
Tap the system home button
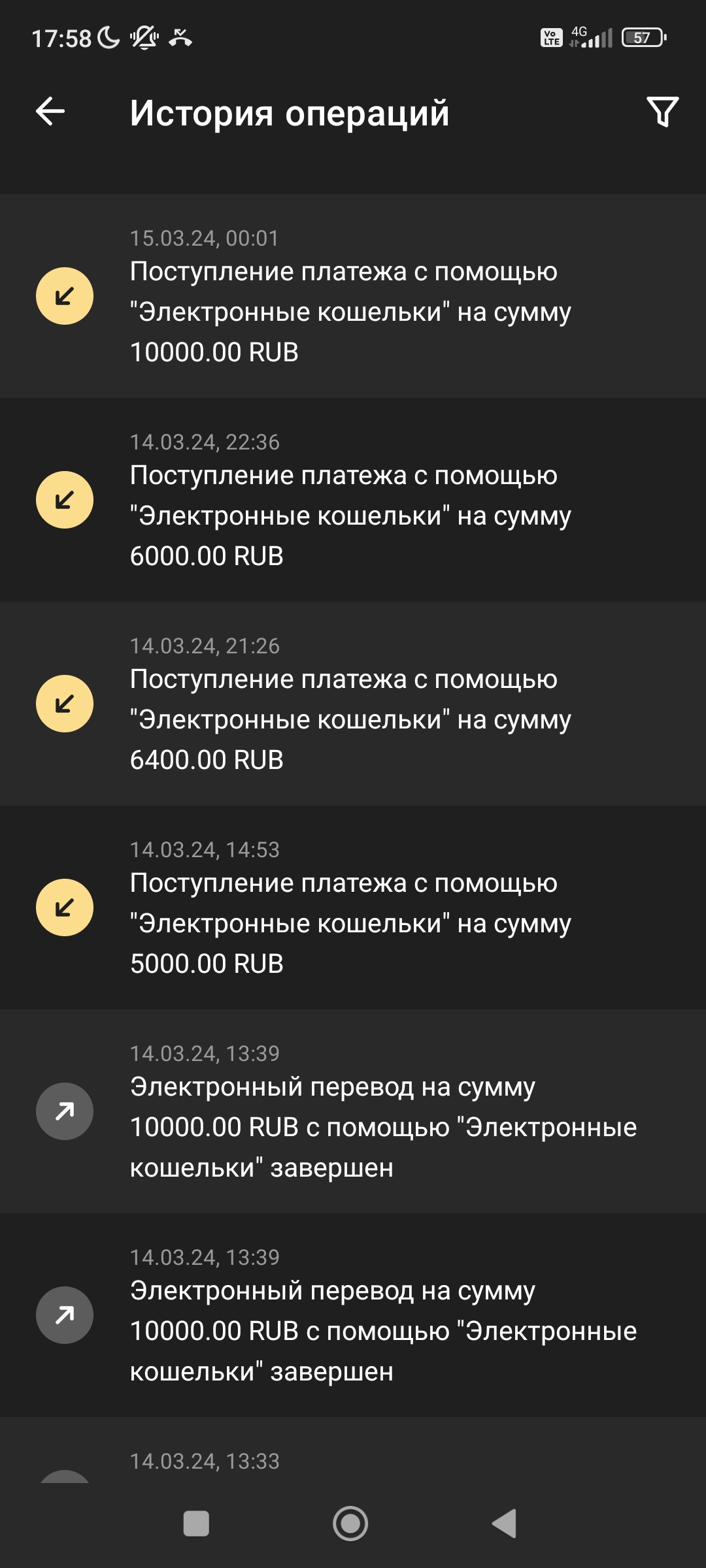point(350,1524)
